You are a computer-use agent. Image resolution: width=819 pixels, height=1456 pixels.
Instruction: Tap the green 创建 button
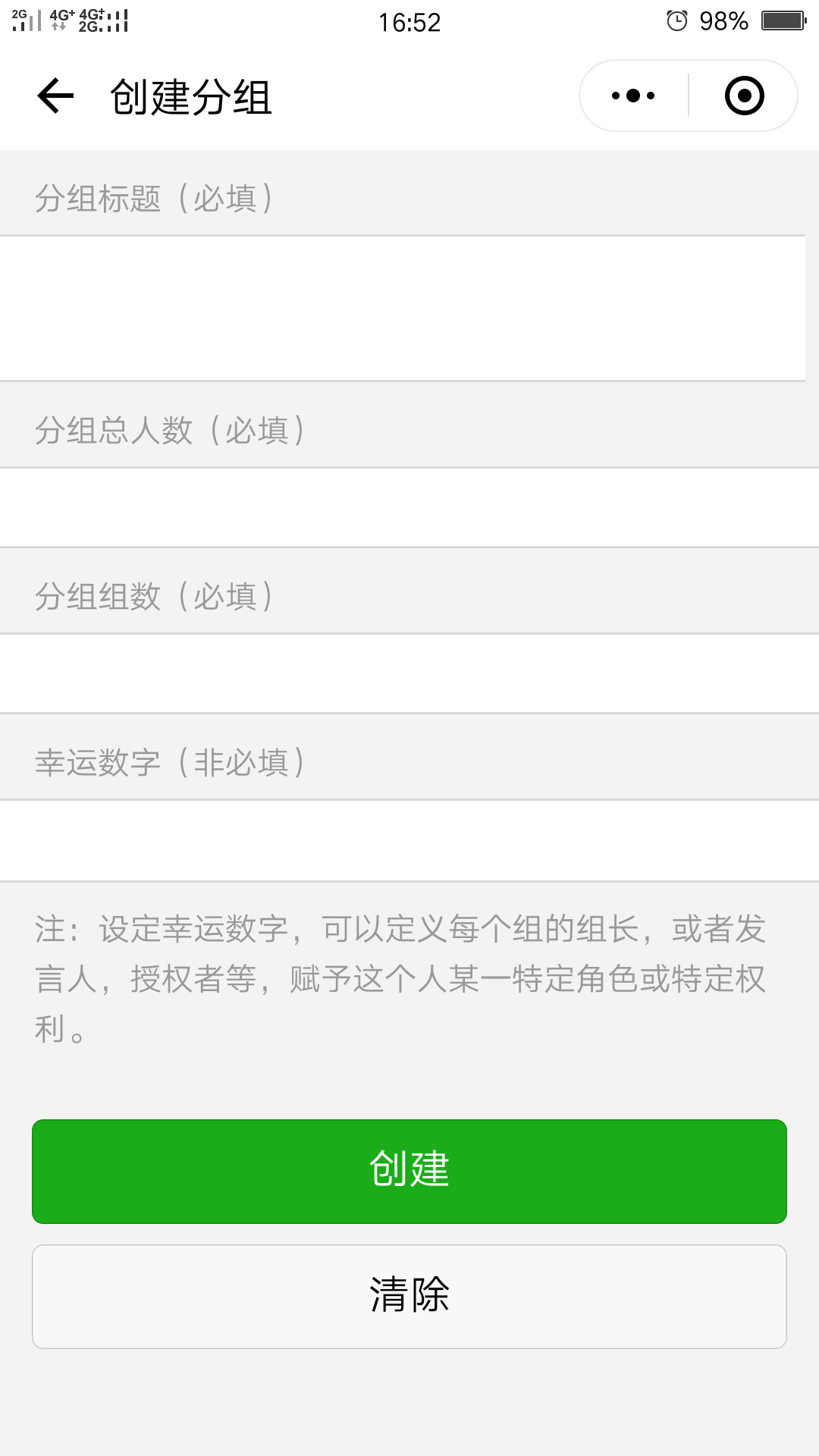click(x=409, y=1171)
